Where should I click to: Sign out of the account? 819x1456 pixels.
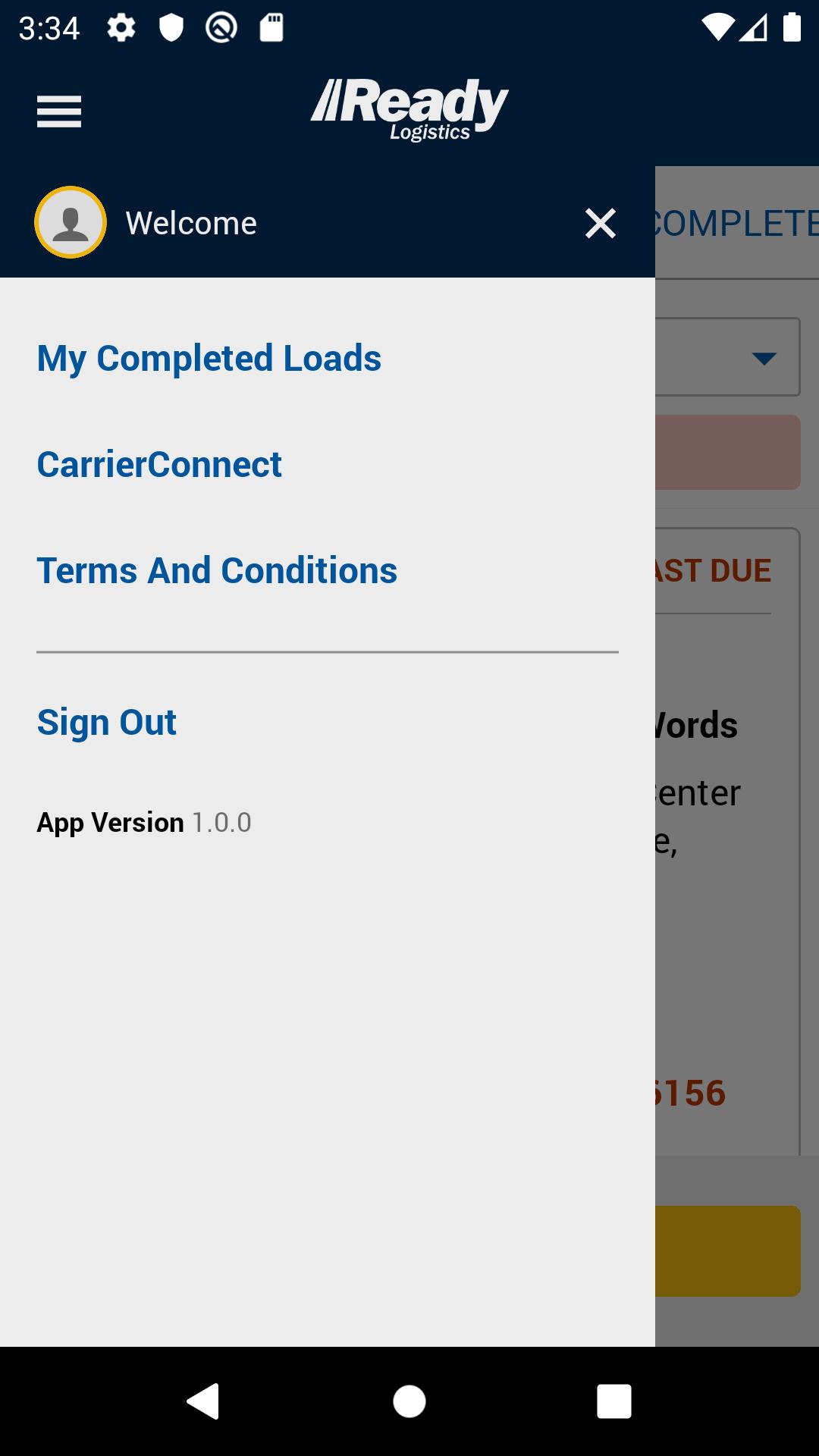tap(107, 722)
